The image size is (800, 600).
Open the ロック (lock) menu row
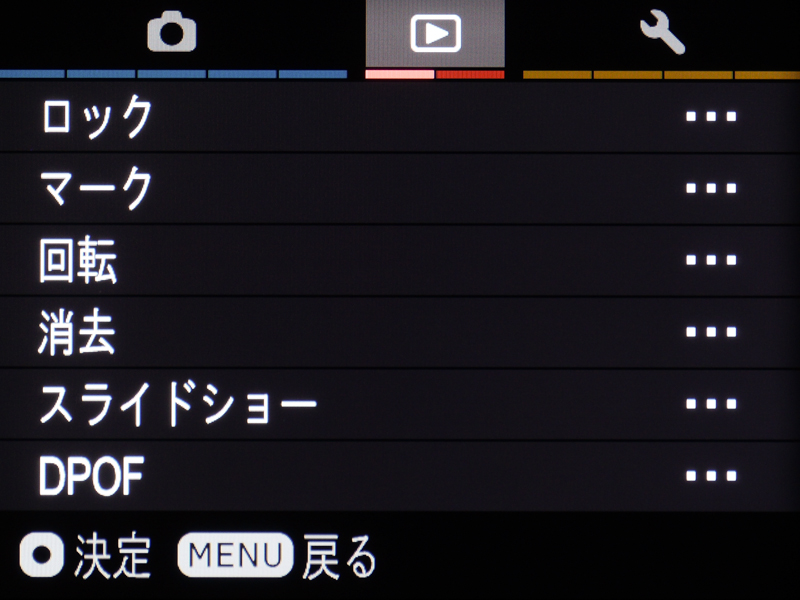click(x=400, y=117)
